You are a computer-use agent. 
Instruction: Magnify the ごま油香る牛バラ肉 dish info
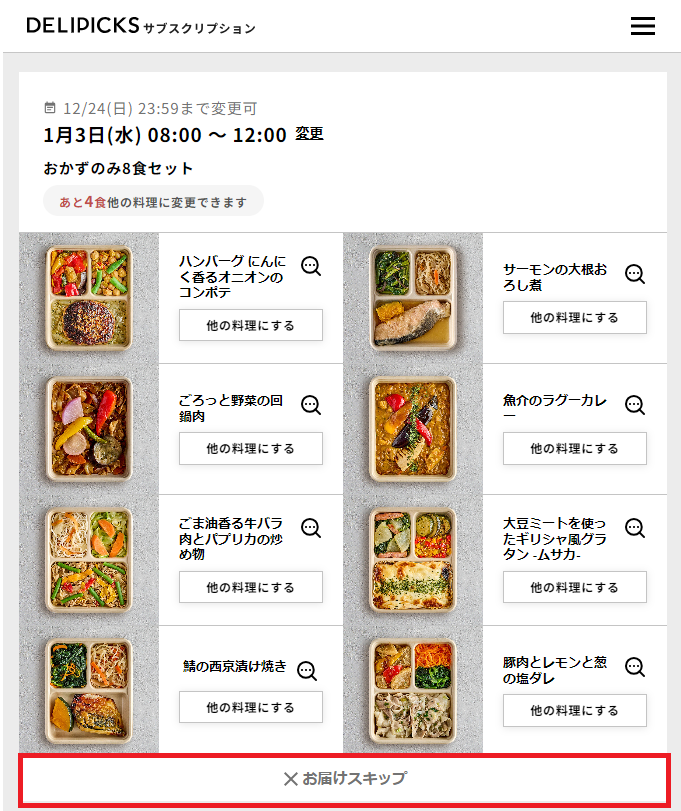point(311,528)
